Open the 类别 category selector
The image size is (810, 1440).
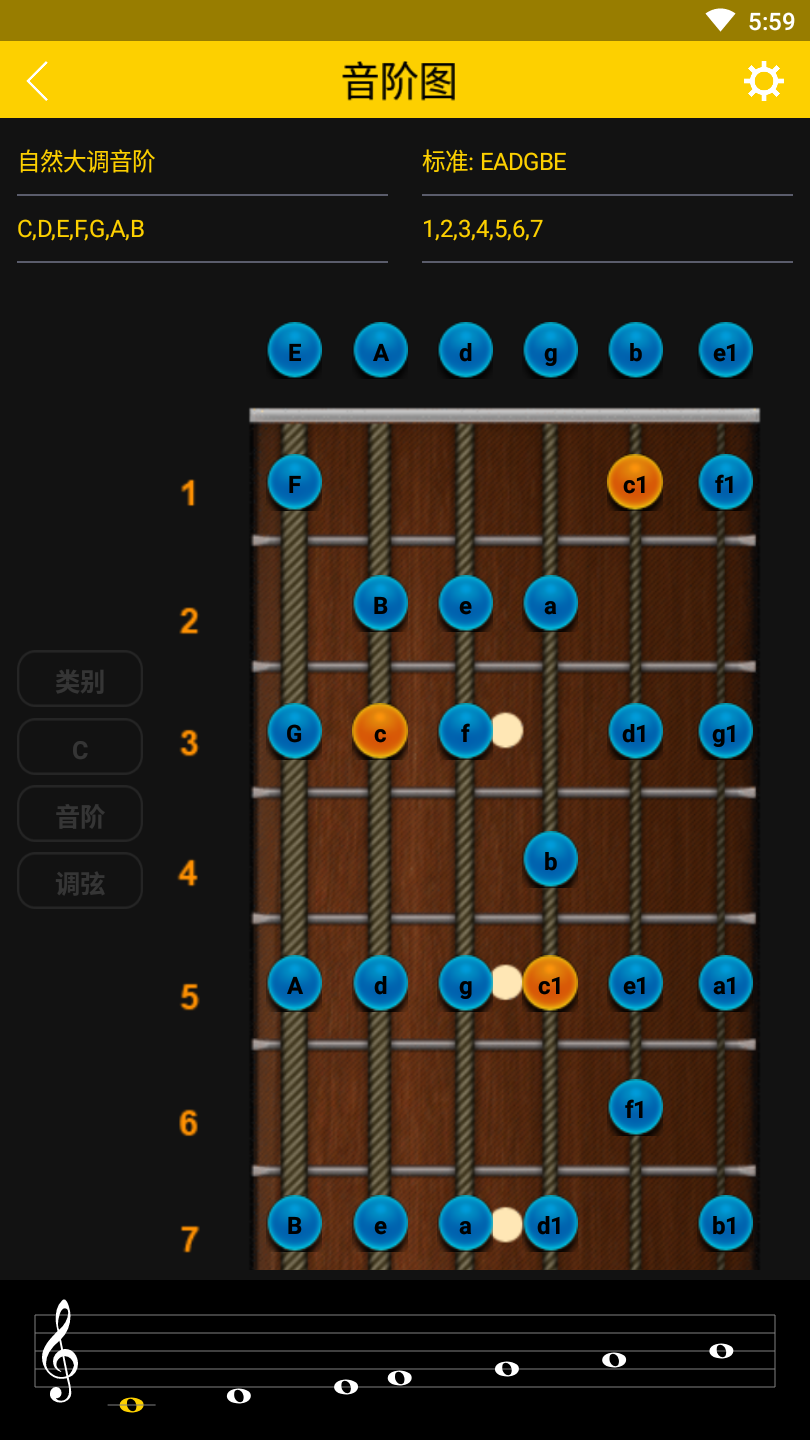79,678
